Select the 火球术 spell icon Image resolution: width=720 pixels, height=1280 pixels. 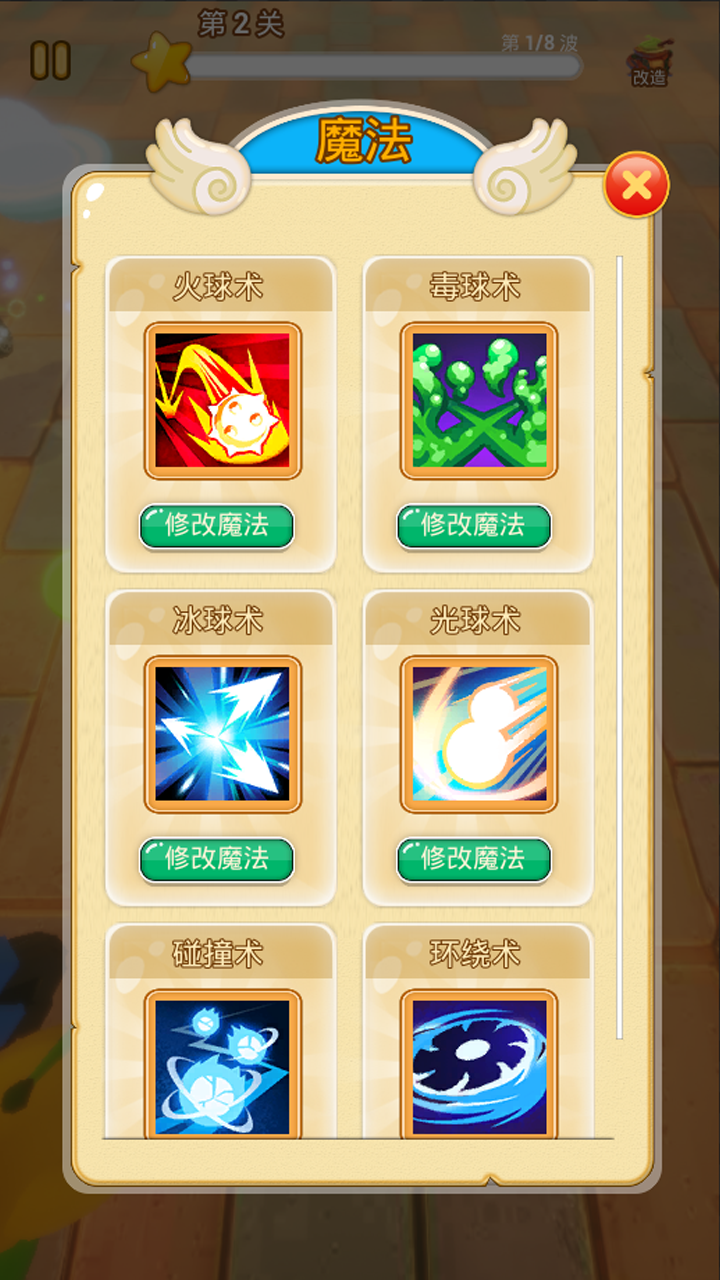(x=222, y=401)
